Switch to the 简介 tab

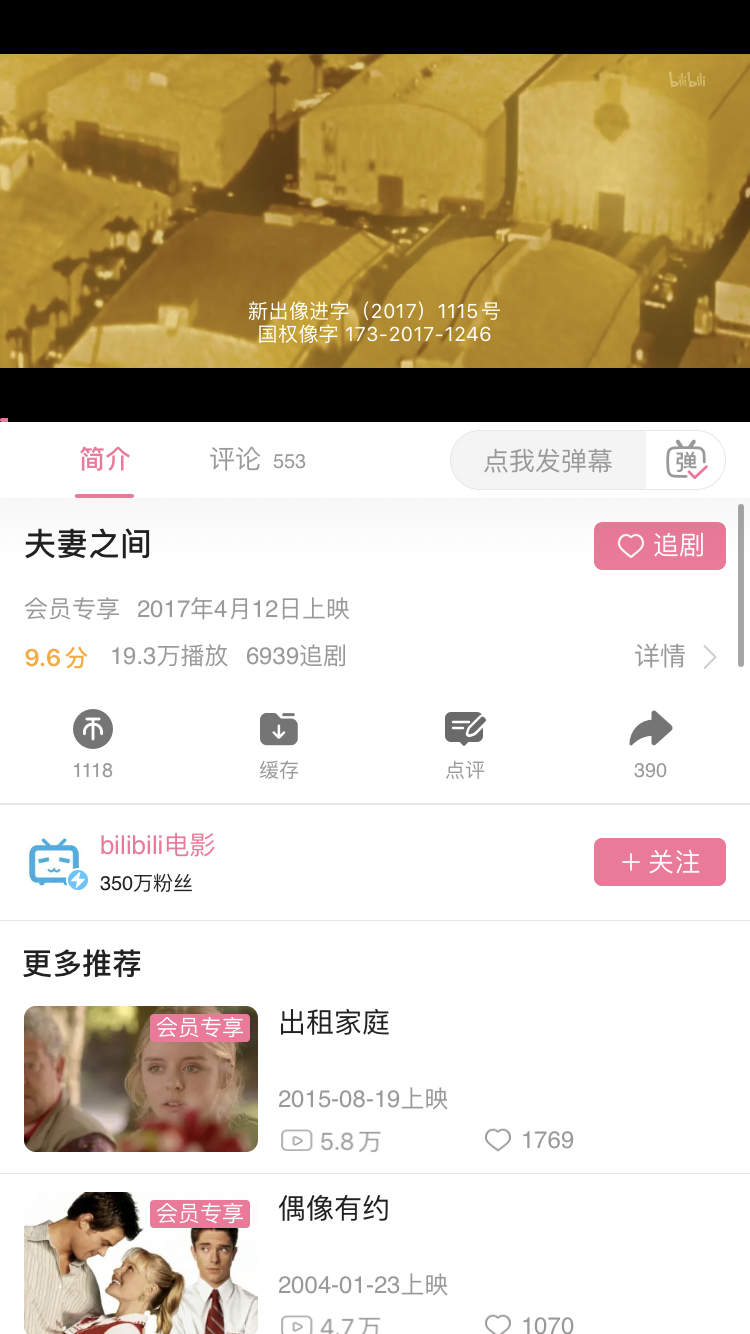[104, 460]
